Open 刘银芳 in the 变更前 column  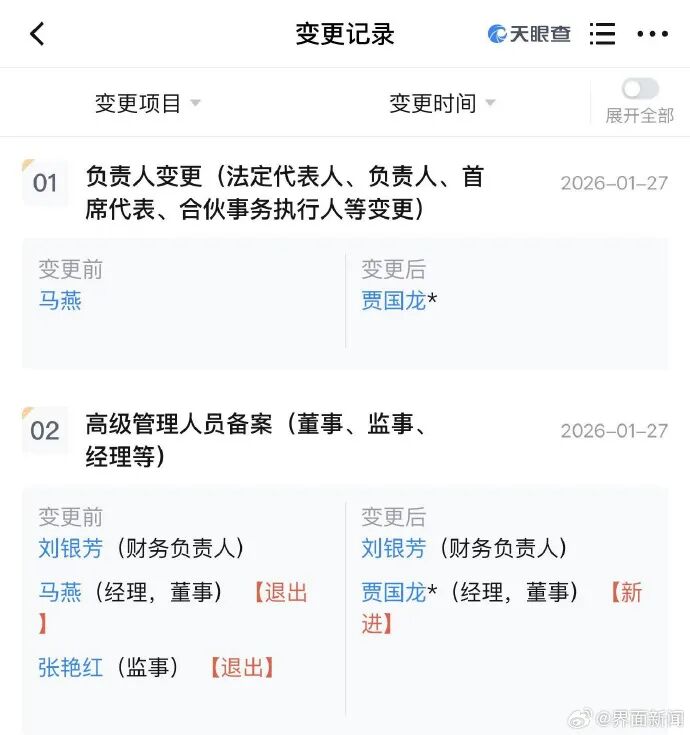[70, 548]
